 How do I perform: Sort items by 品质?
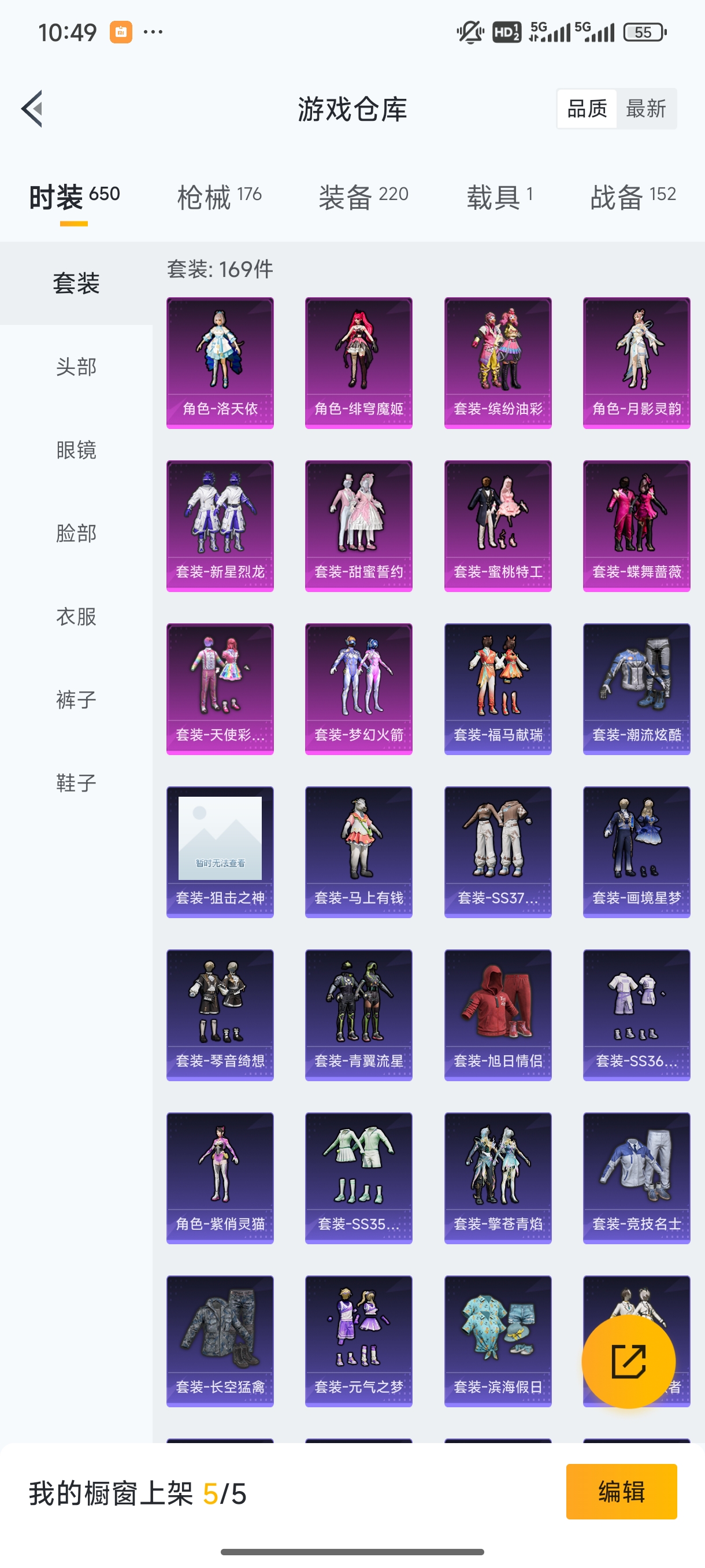(587, 109)
